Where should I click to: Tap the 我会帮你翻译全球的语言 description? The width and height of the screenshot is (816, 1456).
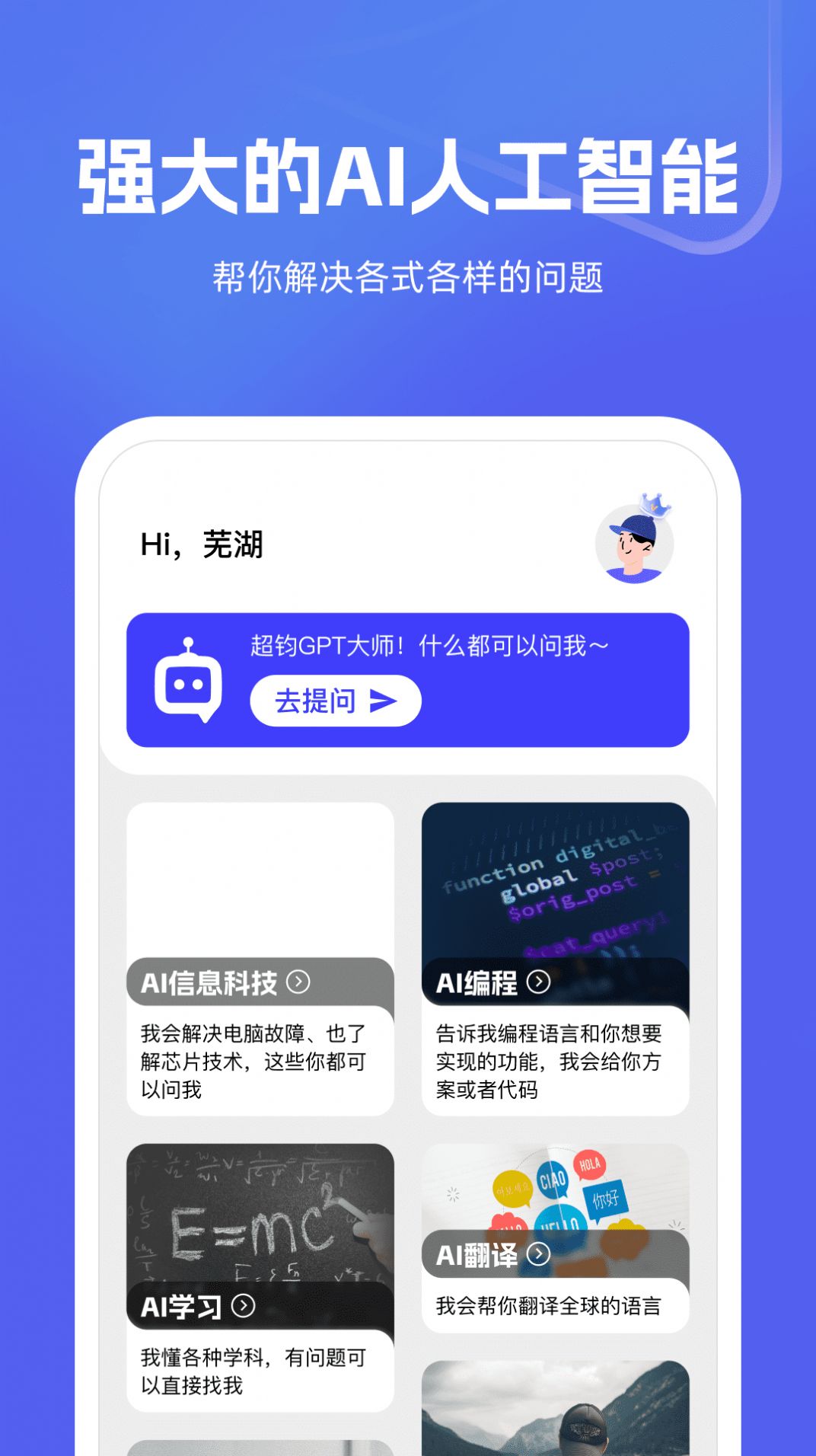coord(550,1305)
